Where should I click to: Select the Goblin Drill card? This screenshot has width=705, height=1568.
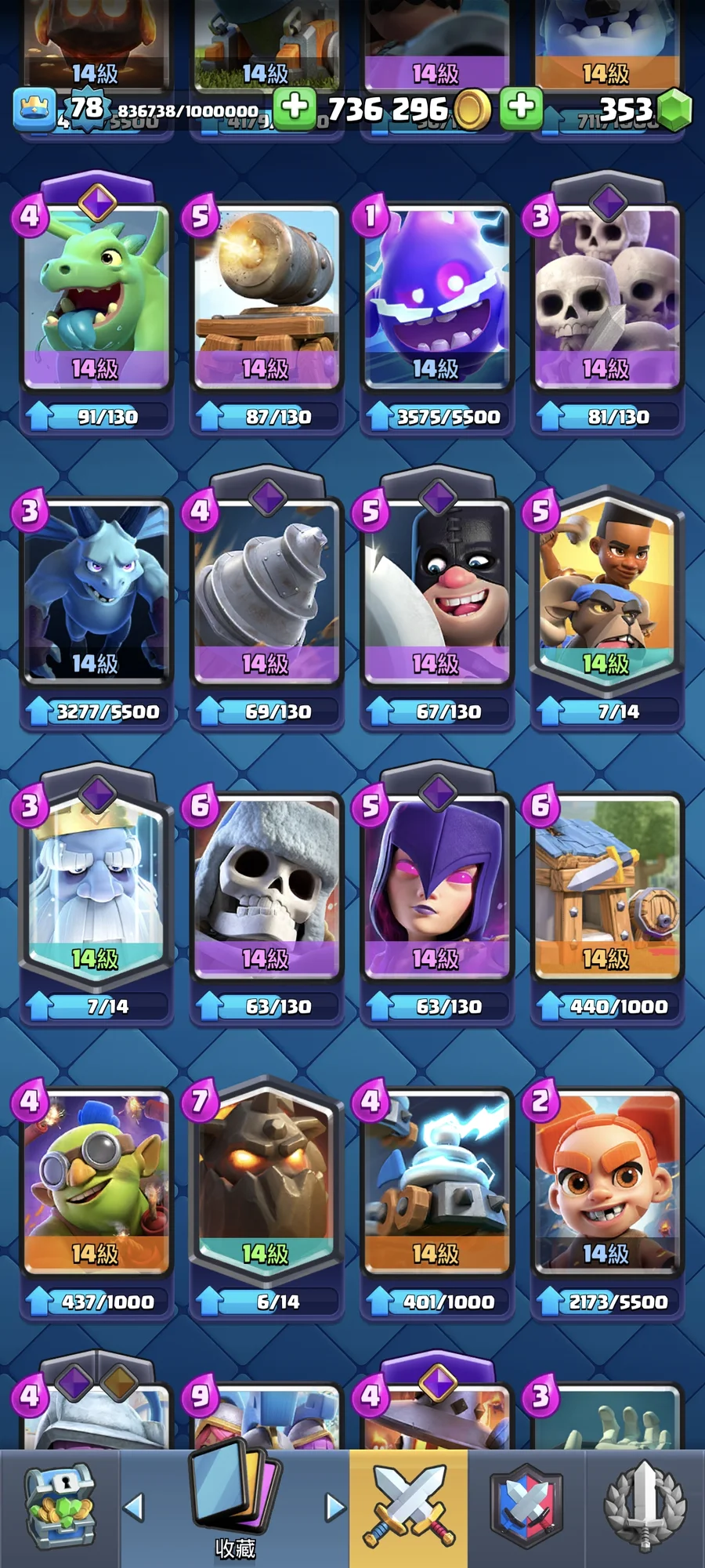point(266,593)
